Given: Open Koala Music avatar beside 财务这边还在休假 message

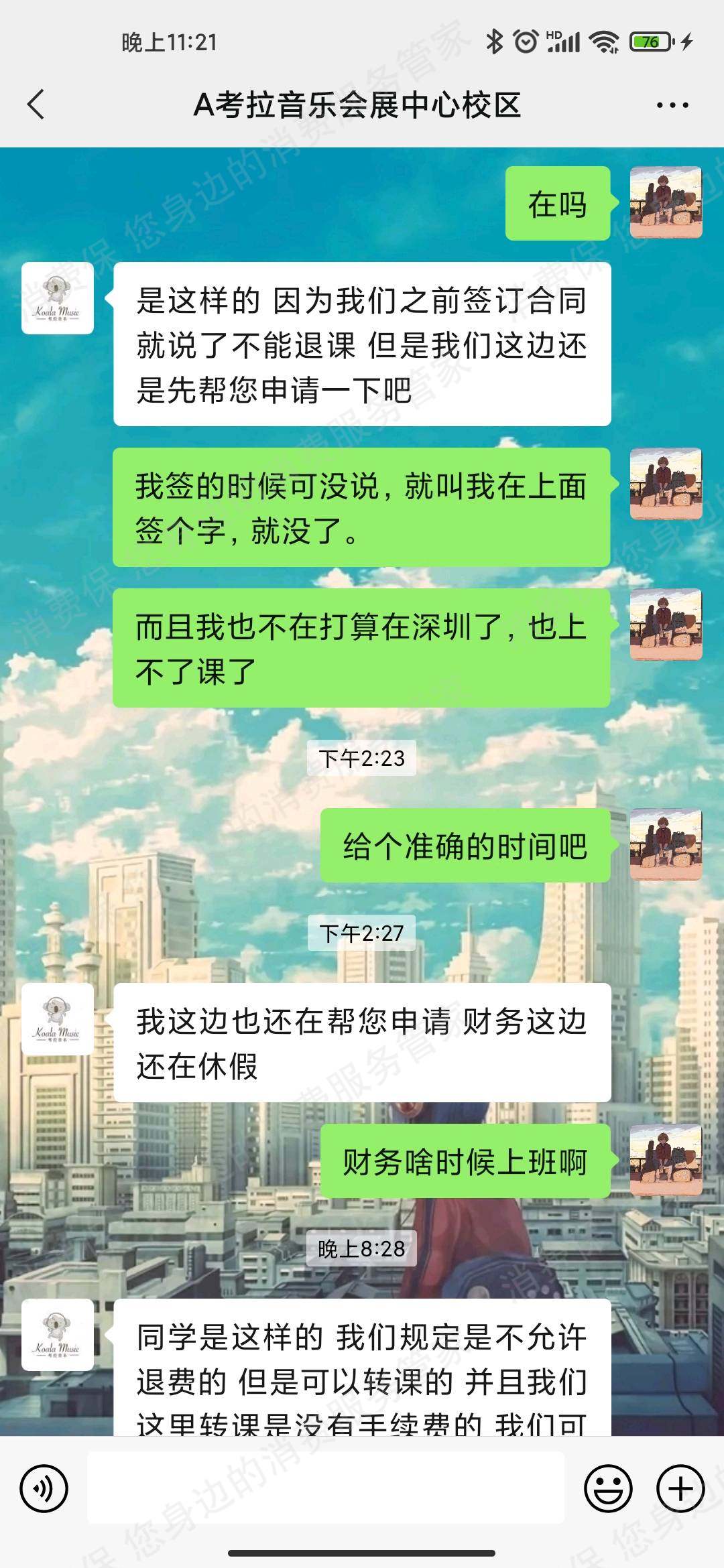Looking at the screenshot, I should [x=58, y=1019].
